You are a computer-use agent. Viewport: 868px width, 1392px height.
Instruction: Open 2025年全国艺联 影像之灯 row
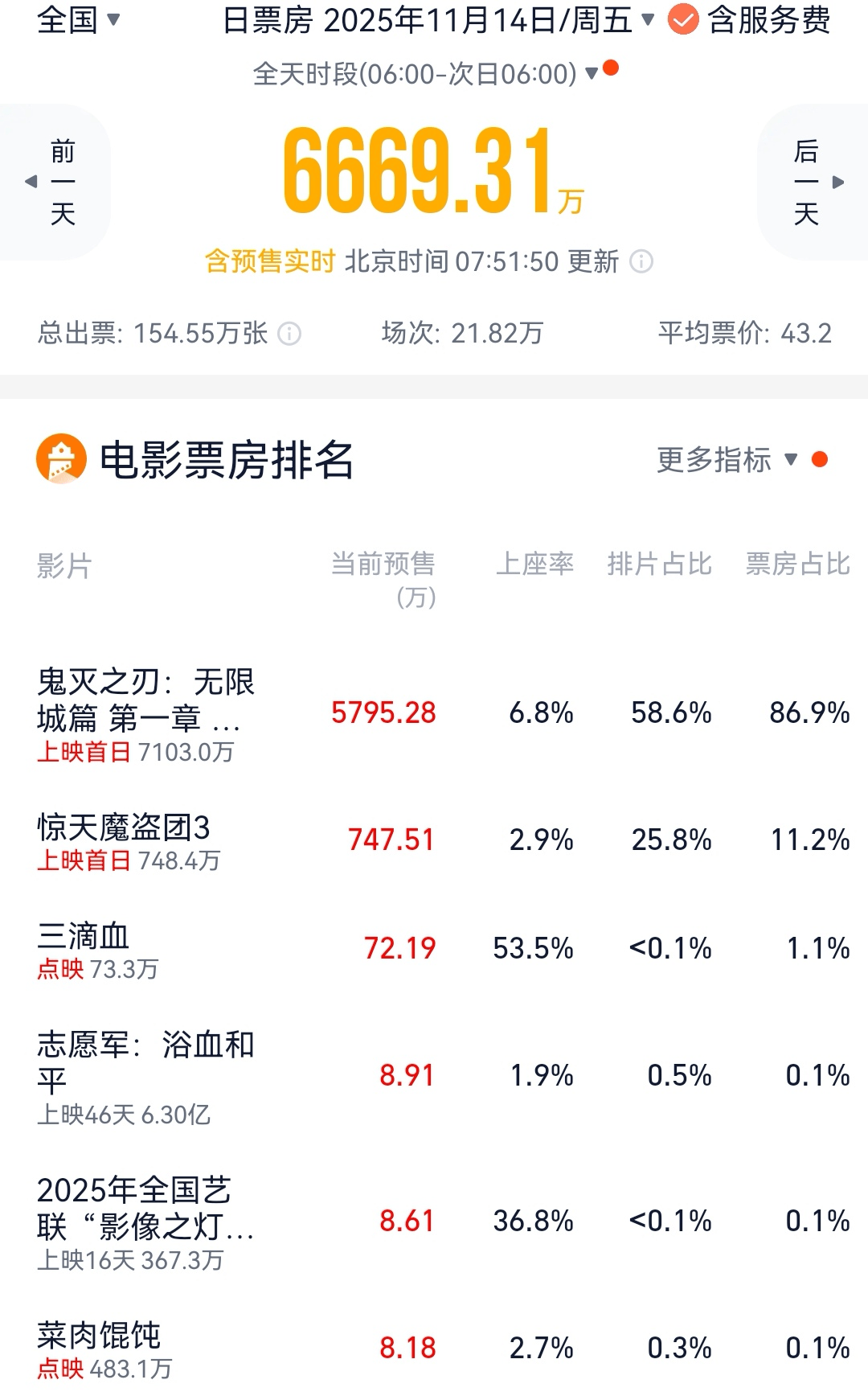[145, 1208]
